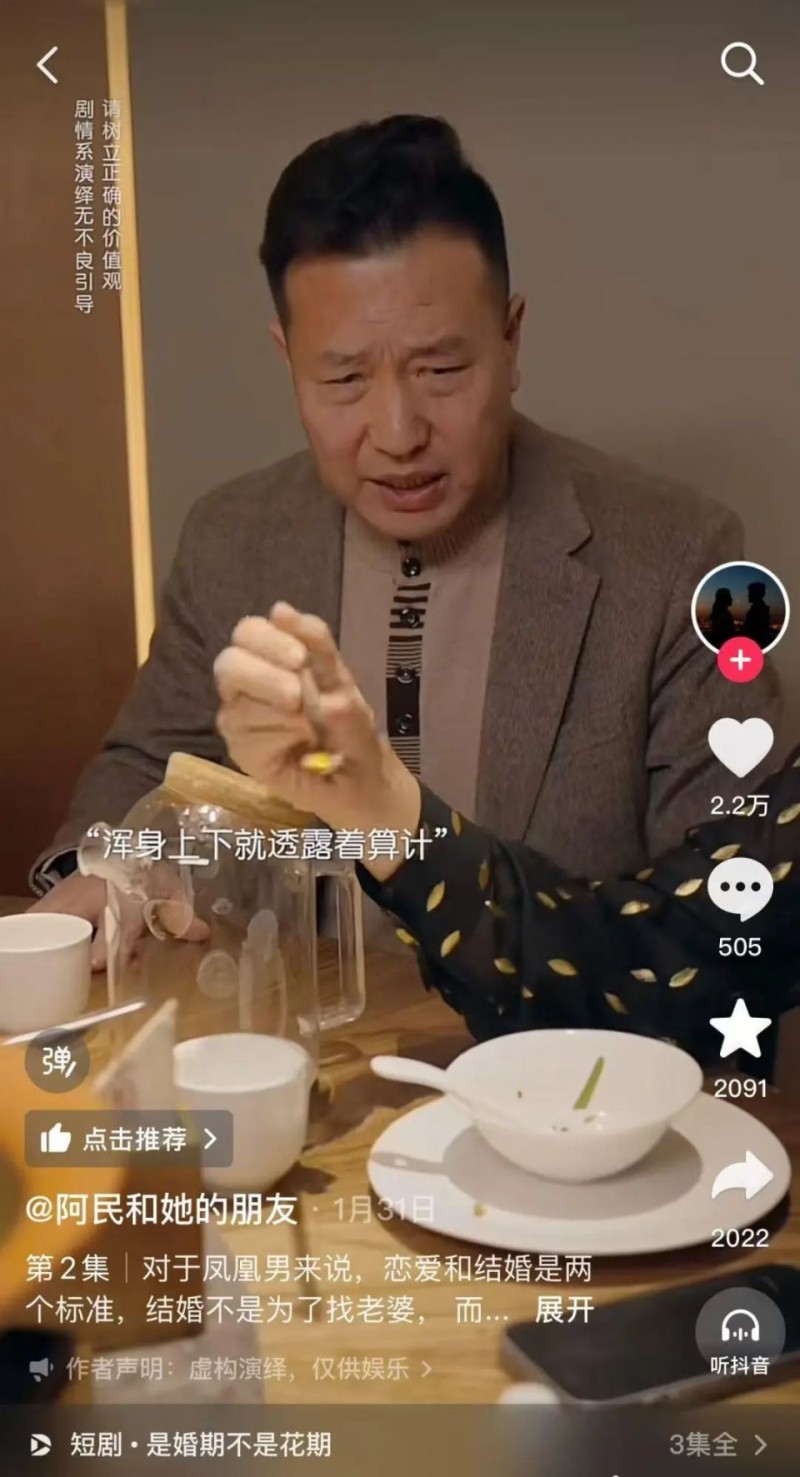Tap the 点击推荐 recommend button
Image resolution: width=800 pixels, height=1477 pixels.
point(128,1138)
